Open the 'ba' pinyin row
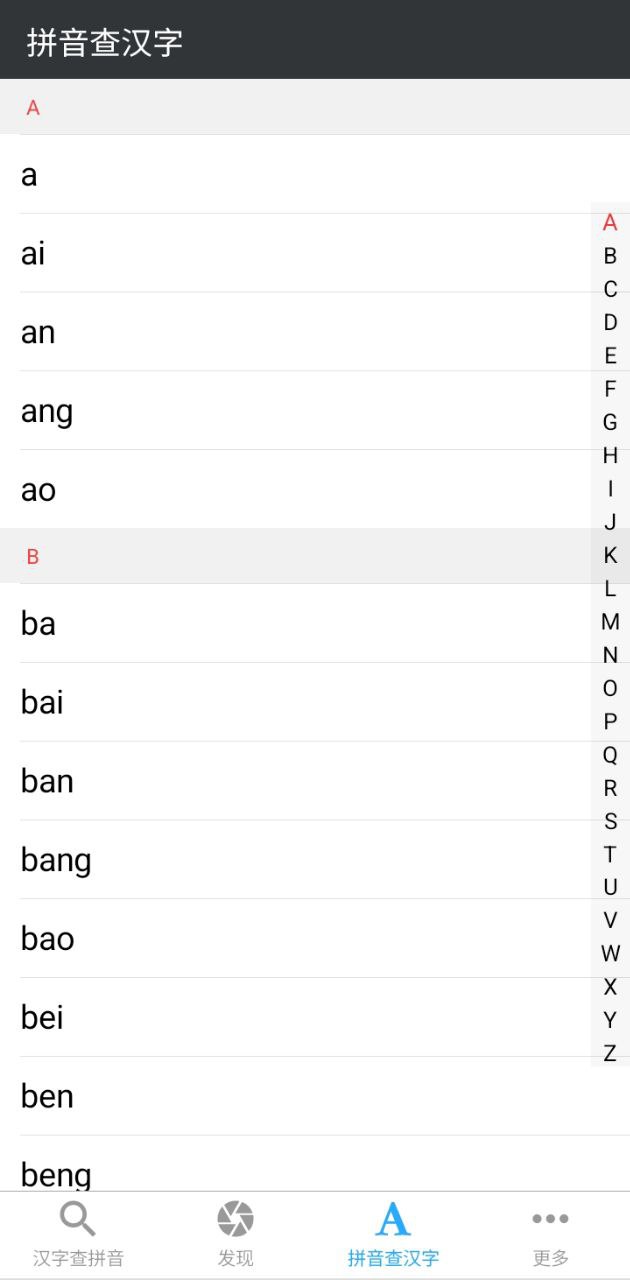This screenshot has height=1280, width=630. click(x=300, y=624)
